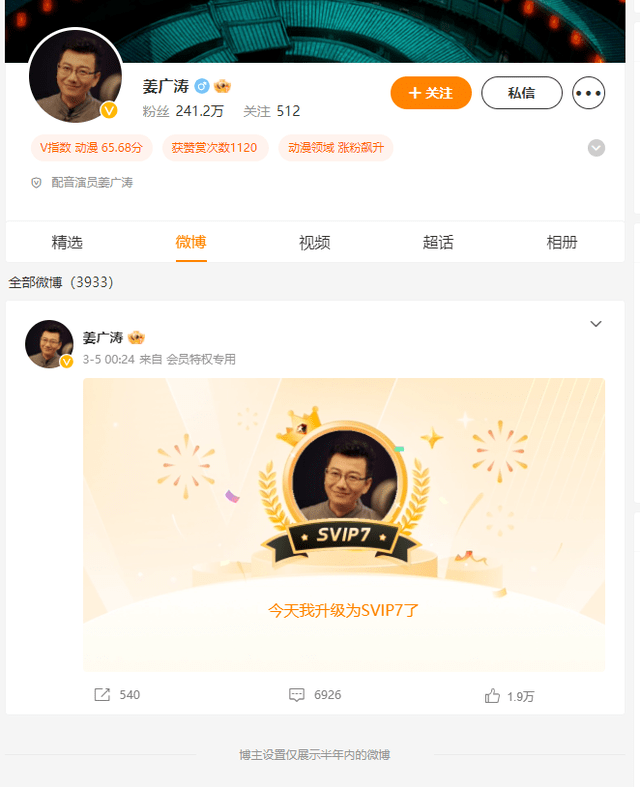Follow 姜广涛 with the 关注 button
Image resolution: width=640 pixels, height=787 pixels.
(x=430, y=93)
